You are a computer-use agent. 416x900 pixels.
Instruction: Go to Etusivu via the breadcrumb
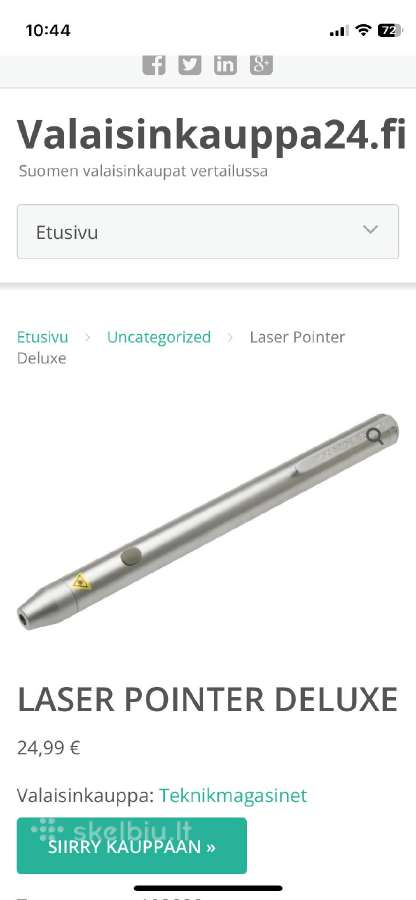[42, 337]
